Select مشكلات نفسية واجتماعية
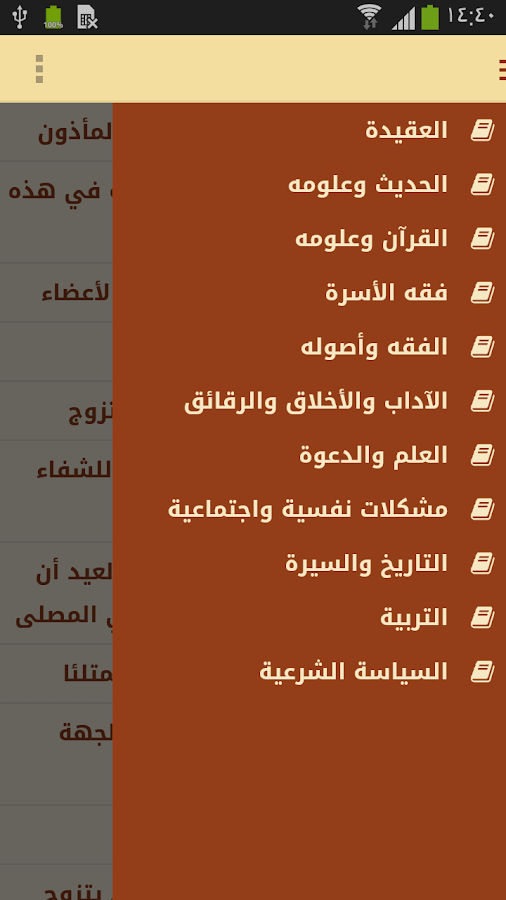The height and width of the screenshot is (900, 506). [309, 509]
